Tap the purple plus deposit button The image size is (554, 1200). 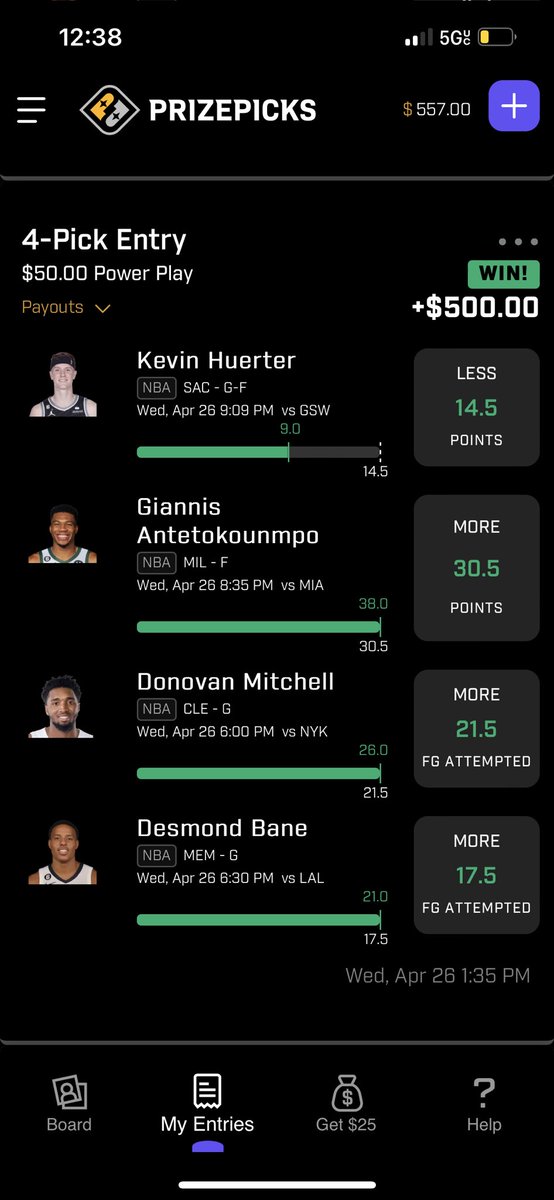[514, 108]
